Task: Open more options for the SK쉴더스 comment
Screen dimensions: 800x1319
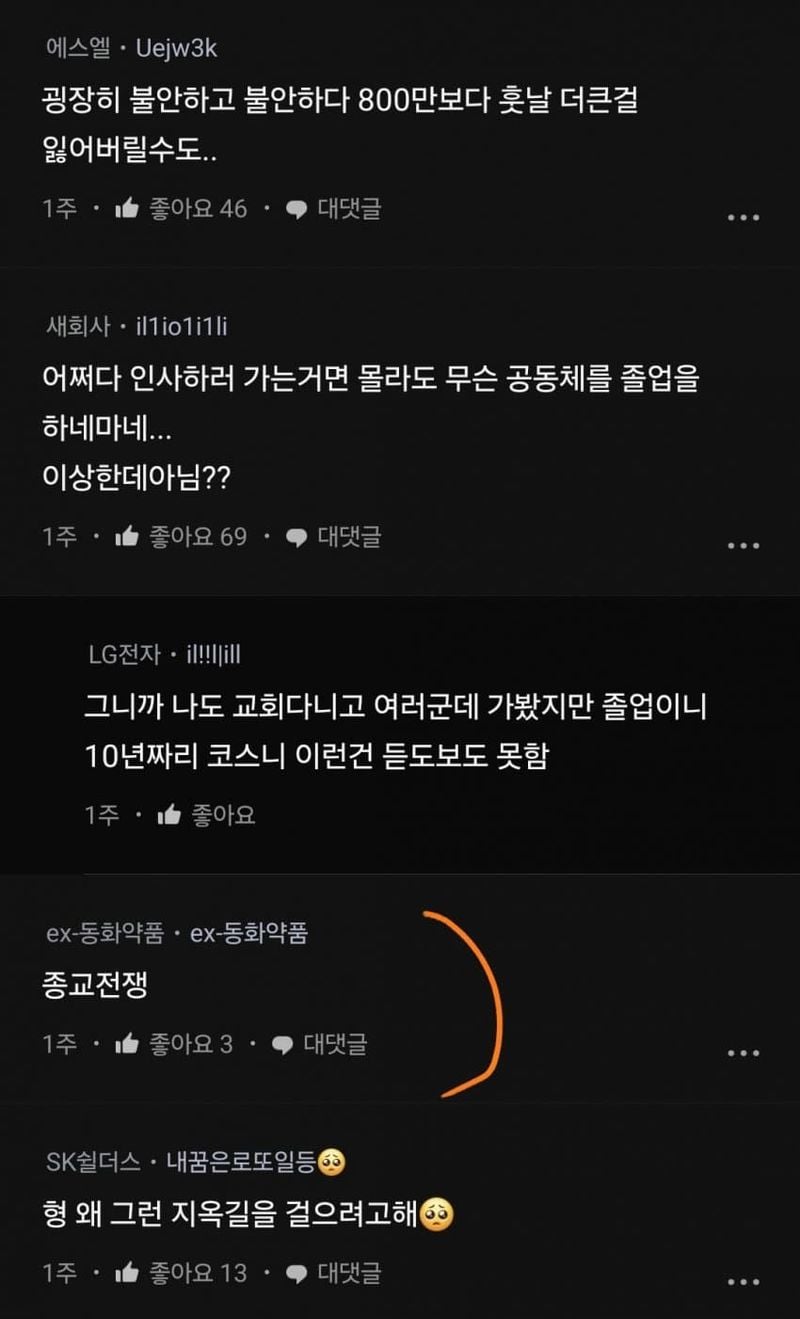Action: 743,1281
